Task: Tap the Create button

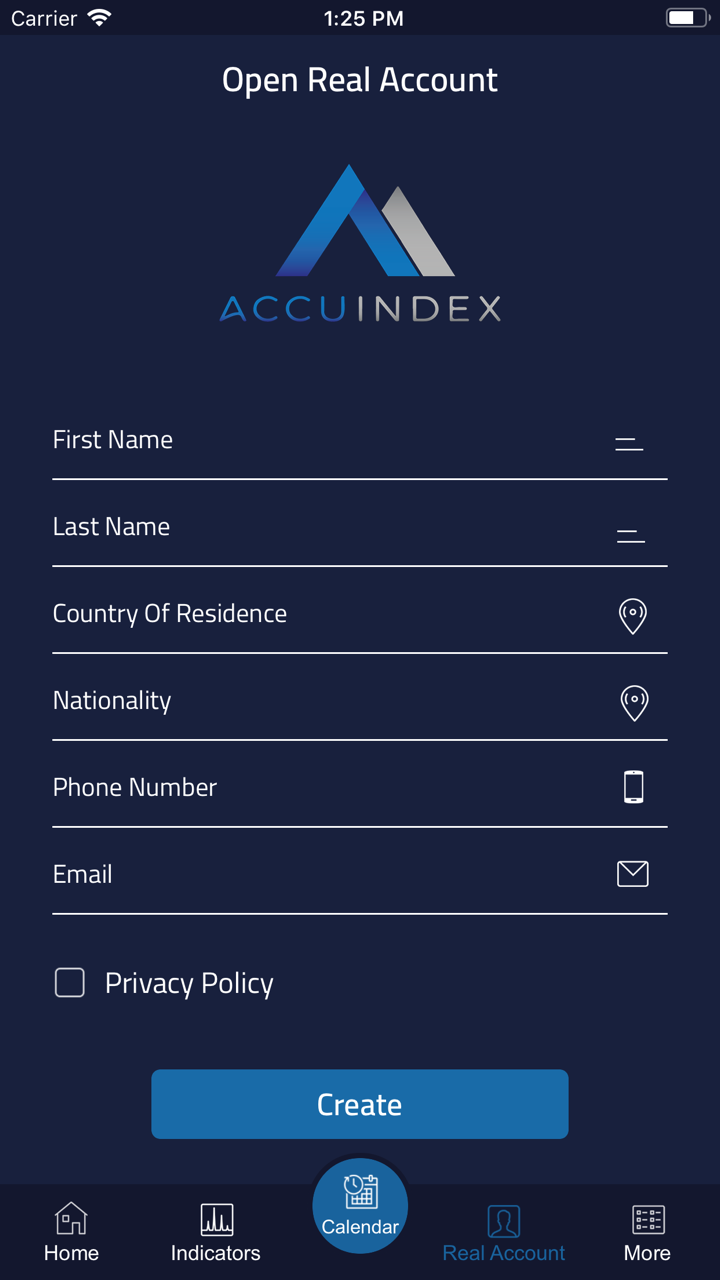Action: pos(360,1104)
